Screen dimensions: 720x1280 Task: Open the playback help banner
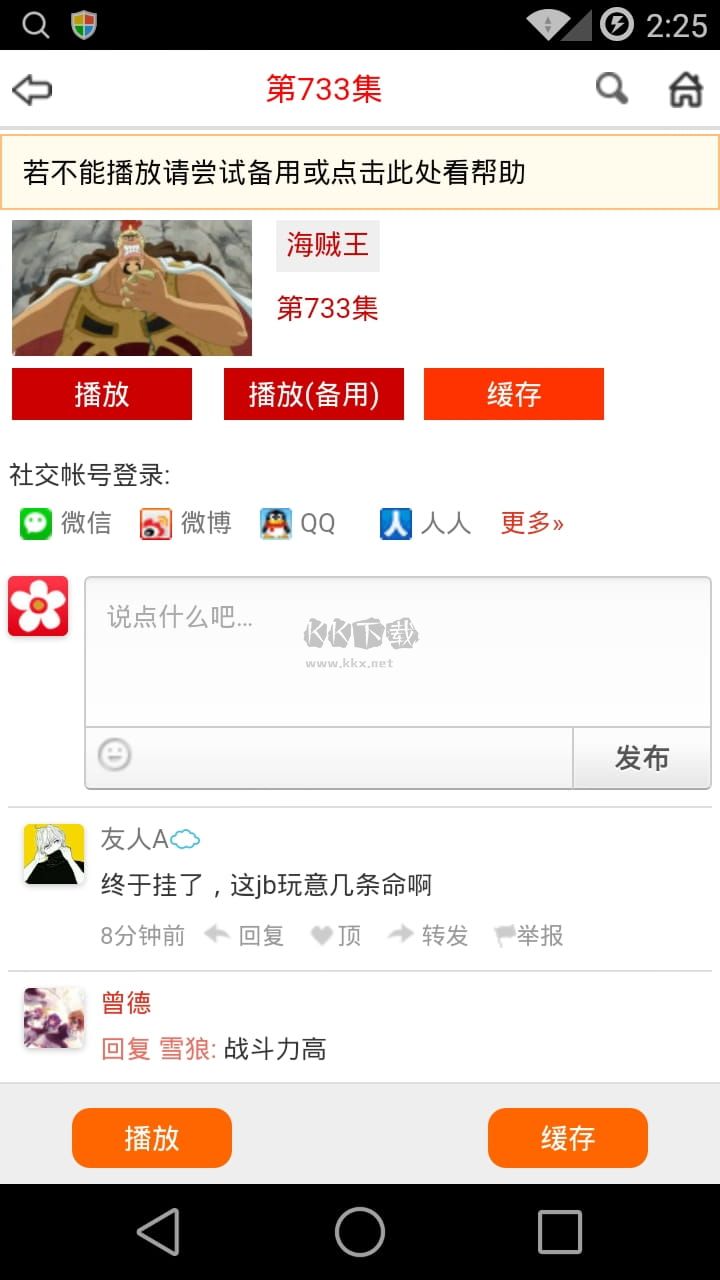[360, 172]
